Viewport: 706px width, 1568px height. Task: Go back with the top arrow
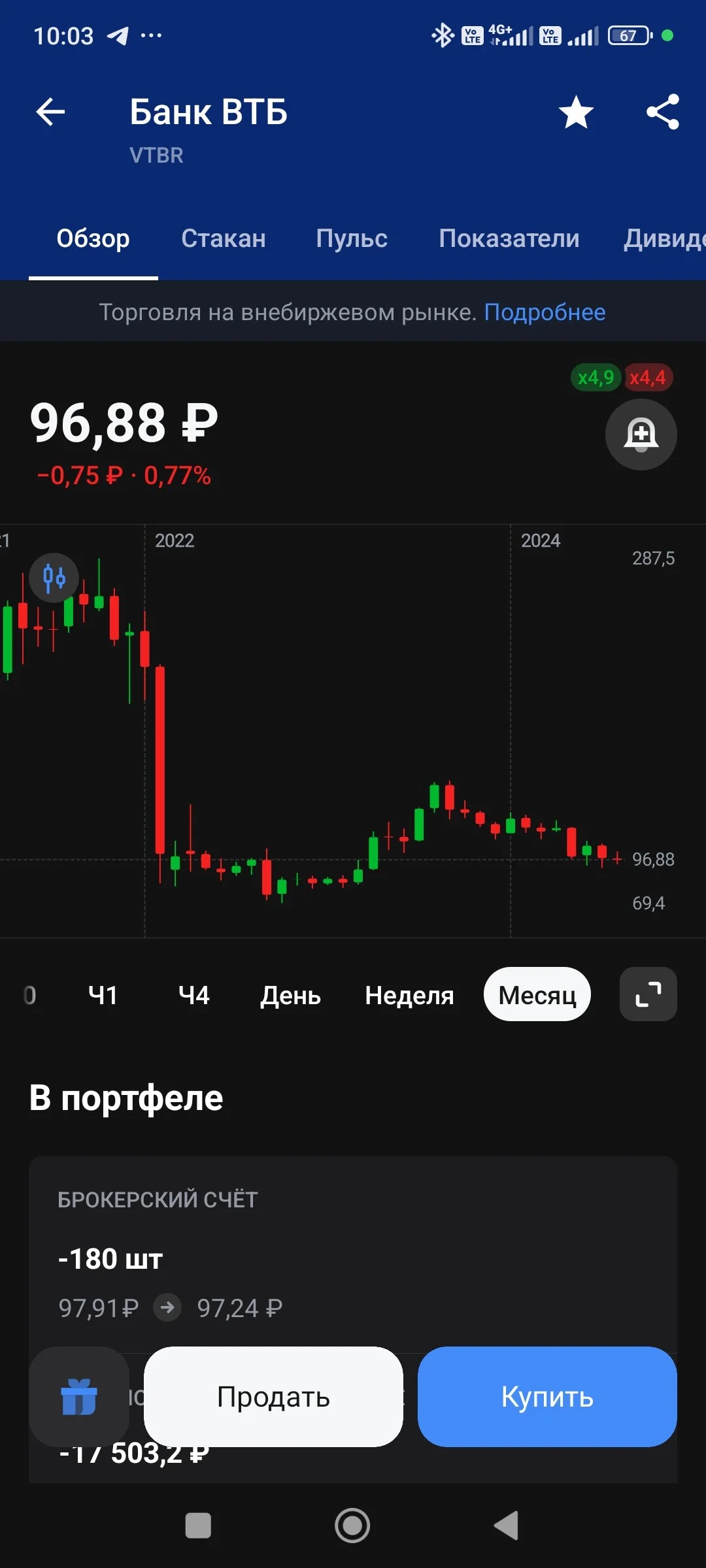point(50,112)
